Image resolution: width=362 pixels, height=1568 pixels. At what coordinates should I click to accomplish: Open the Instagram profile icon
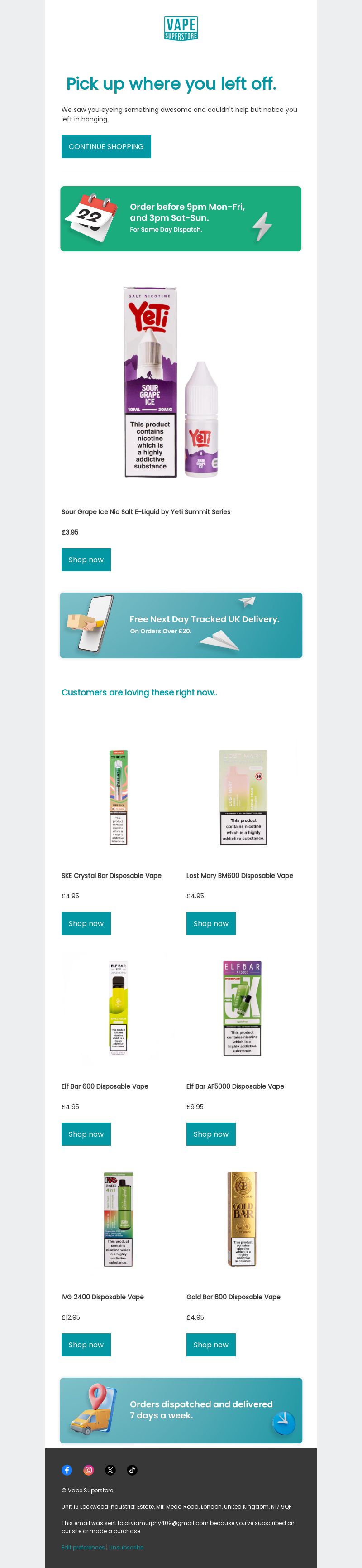(89, 1470)
